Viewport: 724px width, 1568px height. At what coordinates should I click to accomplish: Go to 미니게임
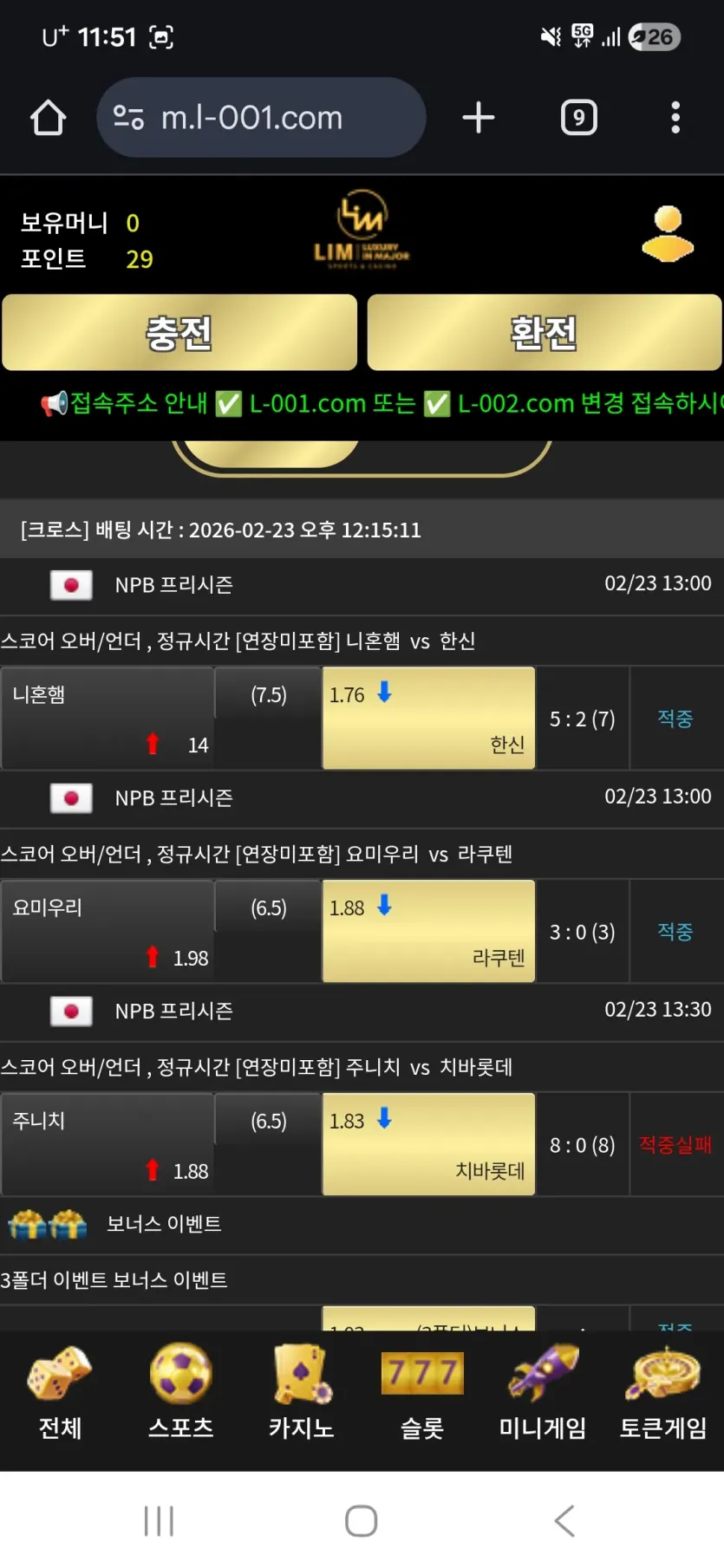(x=543, y=1392)
